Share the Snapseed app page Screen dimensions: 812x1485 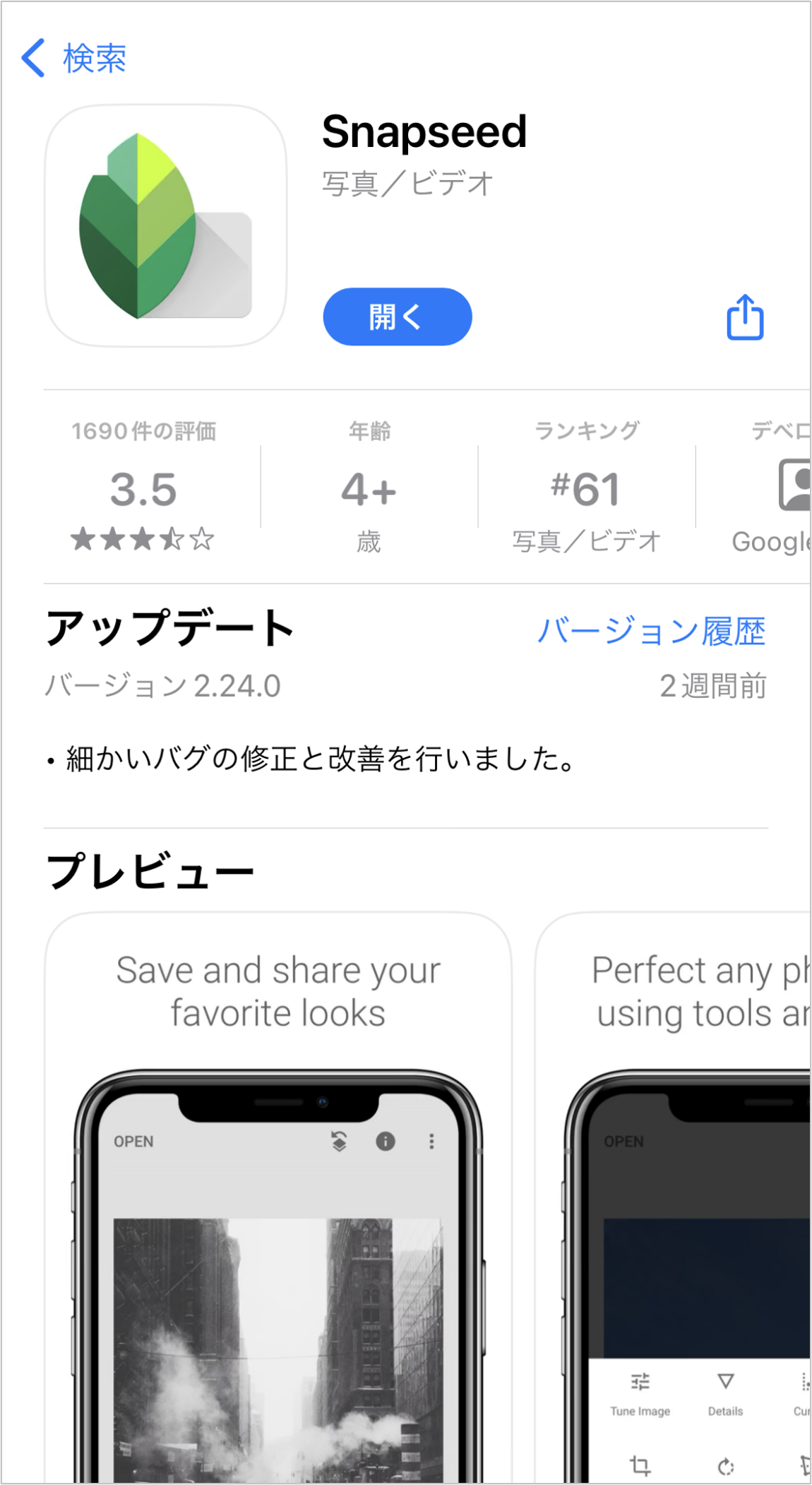click(745, 318)
